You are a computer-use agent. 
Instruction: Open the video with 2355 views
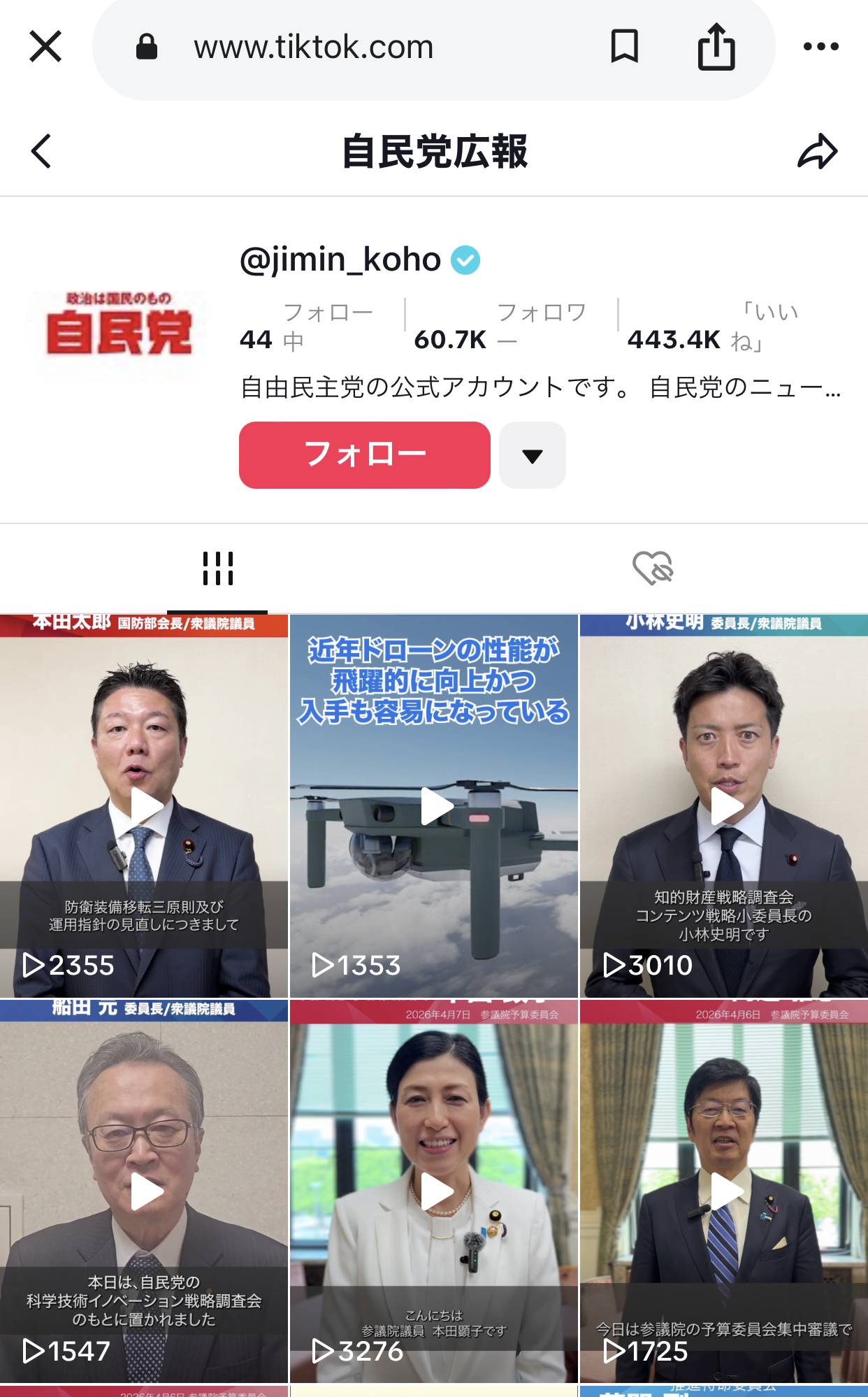[x=144, y=806]
